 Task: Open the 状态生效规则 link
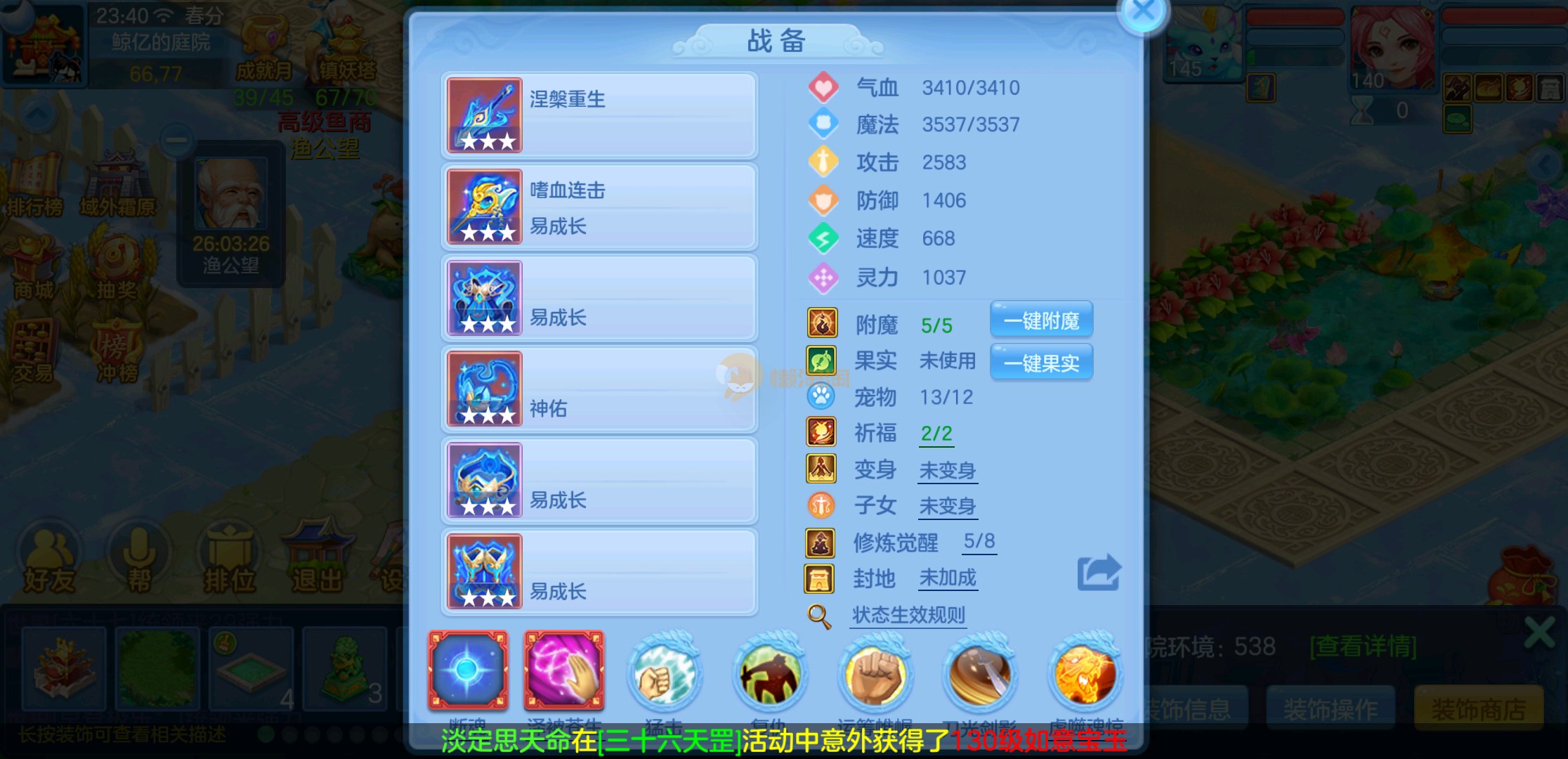908,616
